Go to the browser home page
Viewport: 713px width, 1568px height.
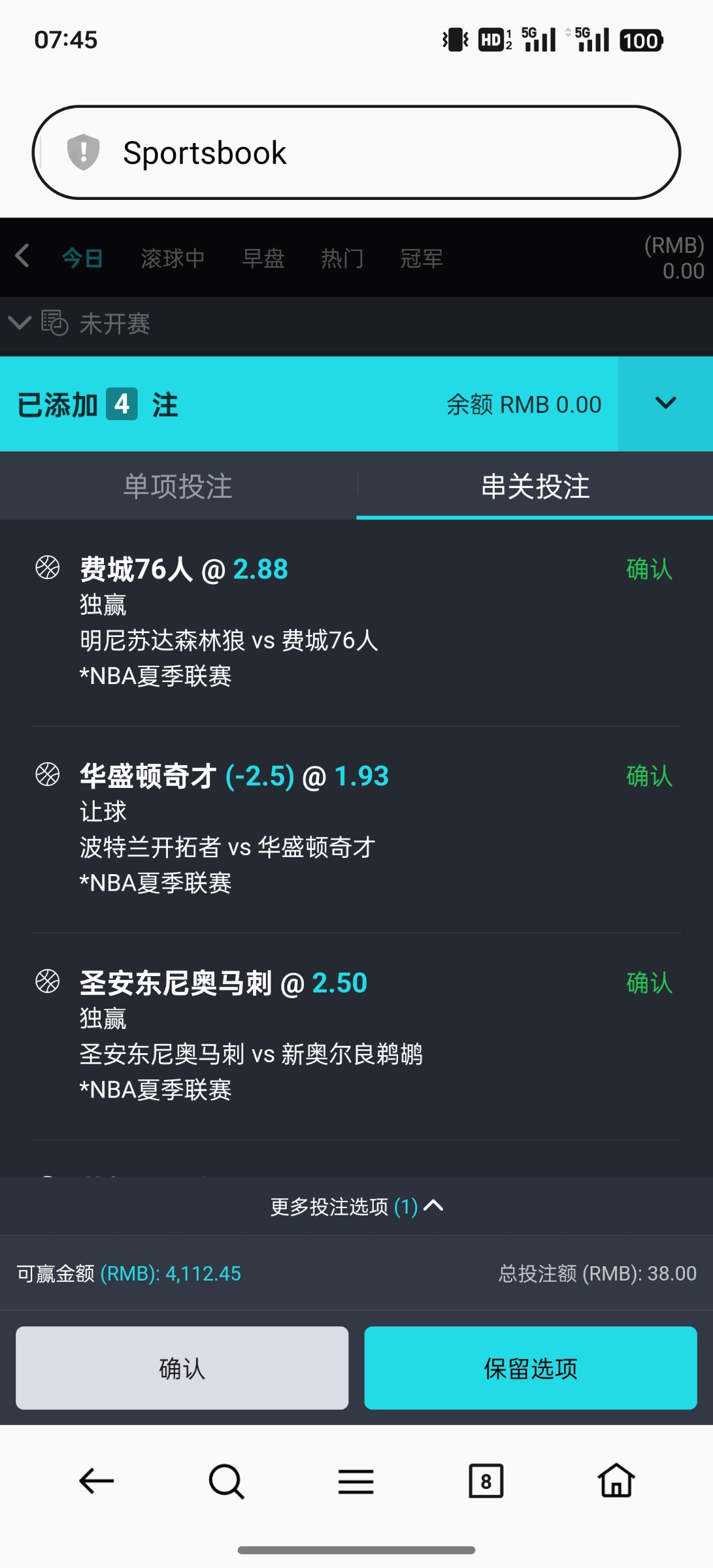tap(616, 1481)
